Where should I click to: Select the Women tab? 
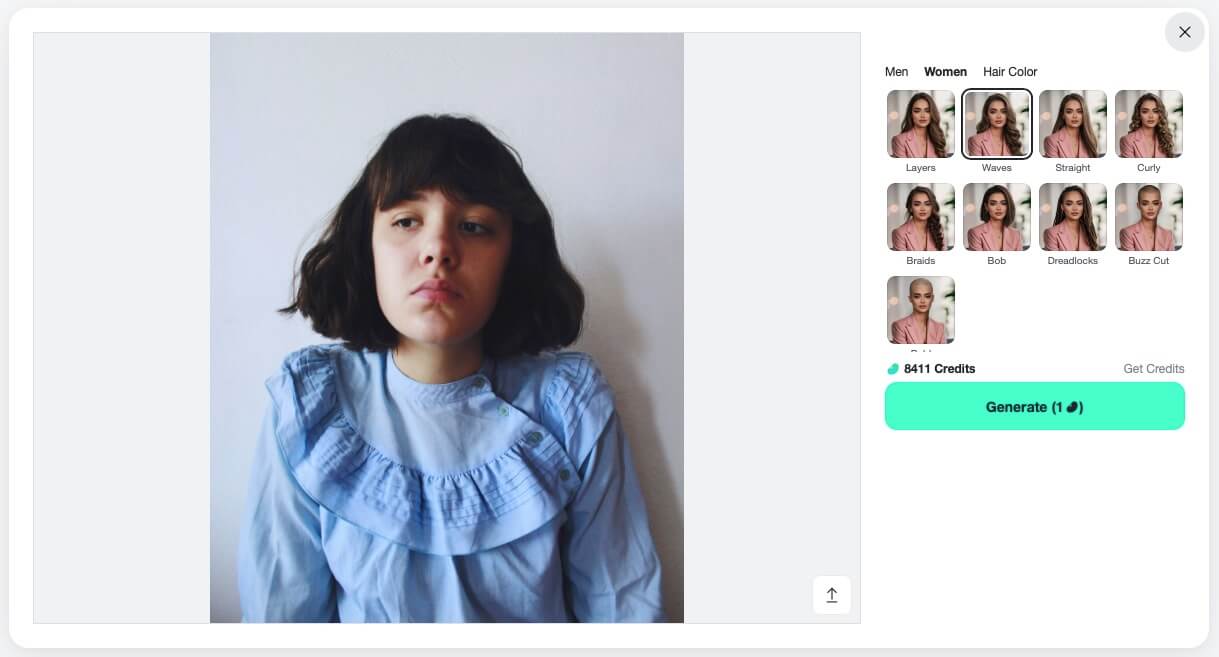(x=945, y=72)
